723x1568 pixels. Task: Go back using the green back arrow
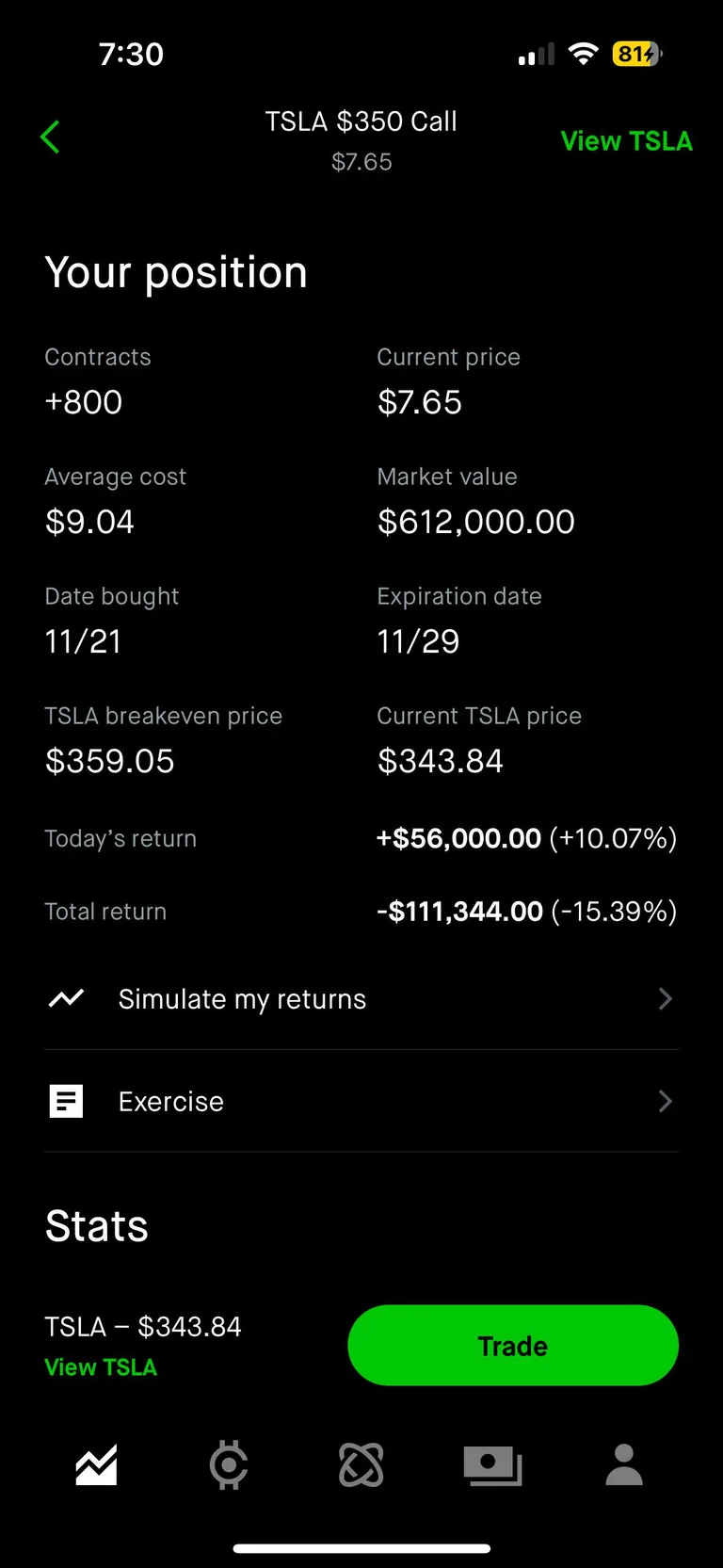click(50, 136)
